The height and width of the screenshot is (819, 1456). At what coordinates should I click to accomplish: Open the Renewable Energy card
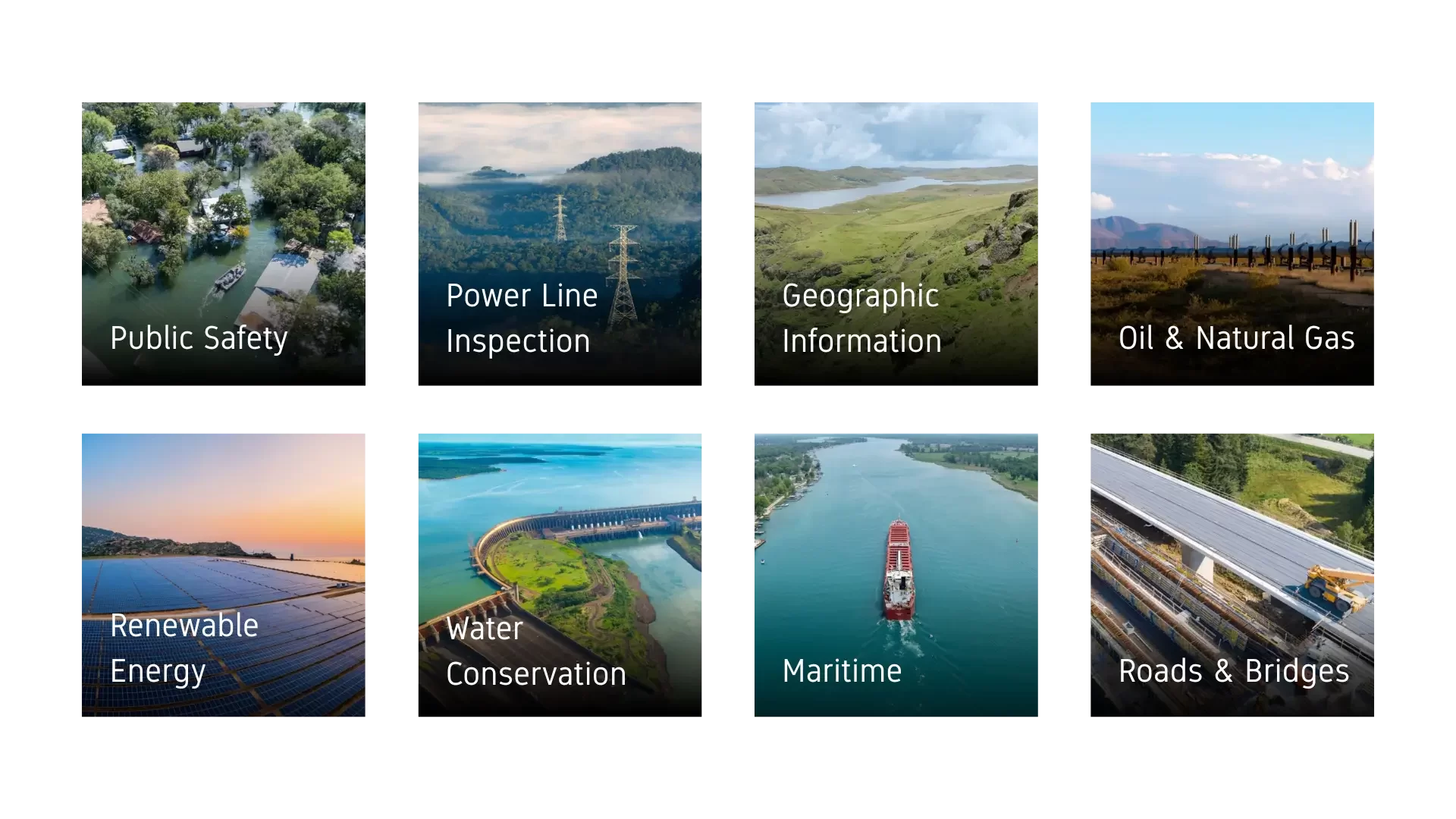coord(224,576)
